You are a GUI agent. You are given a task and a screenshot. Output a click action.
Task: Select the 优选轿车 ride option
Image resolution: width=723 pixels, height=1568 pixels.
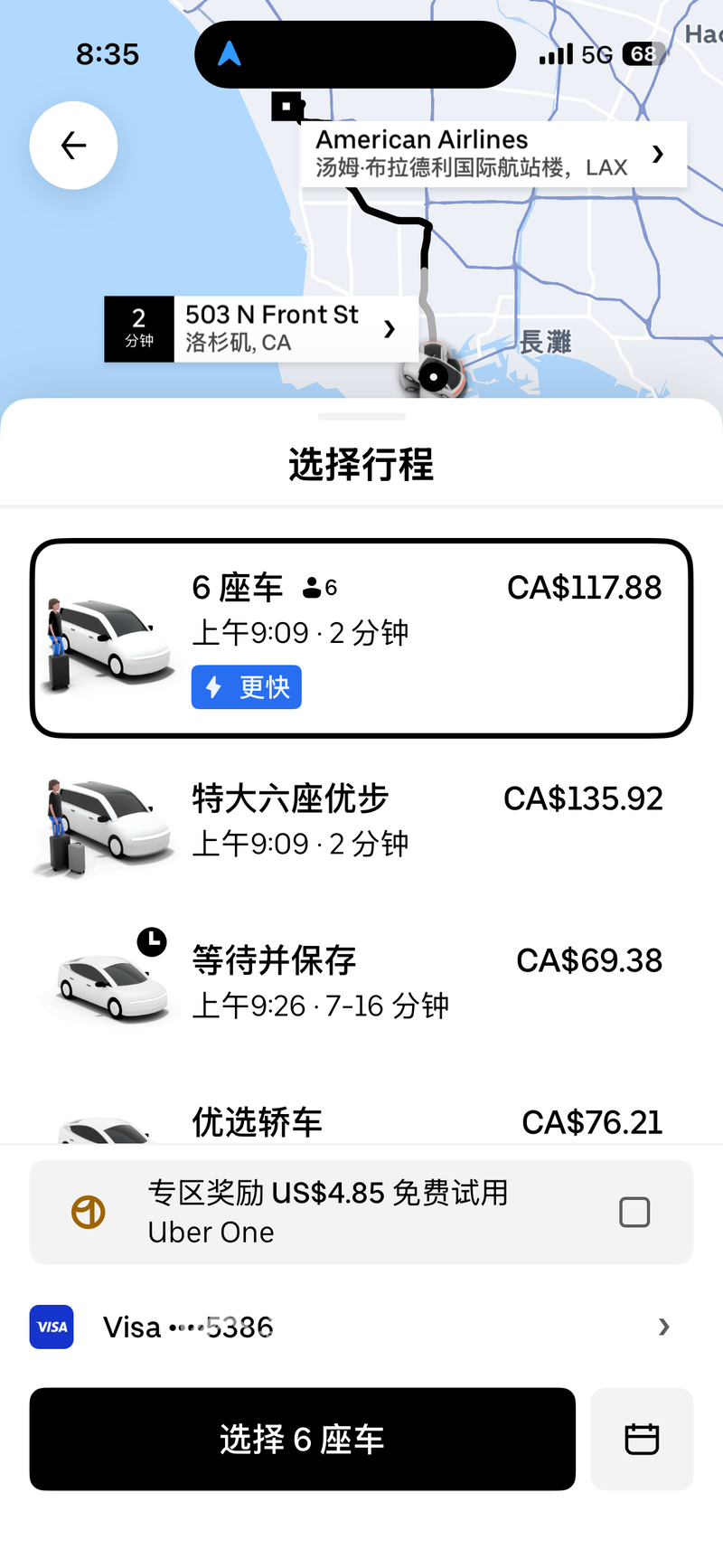pos(361,1122)
